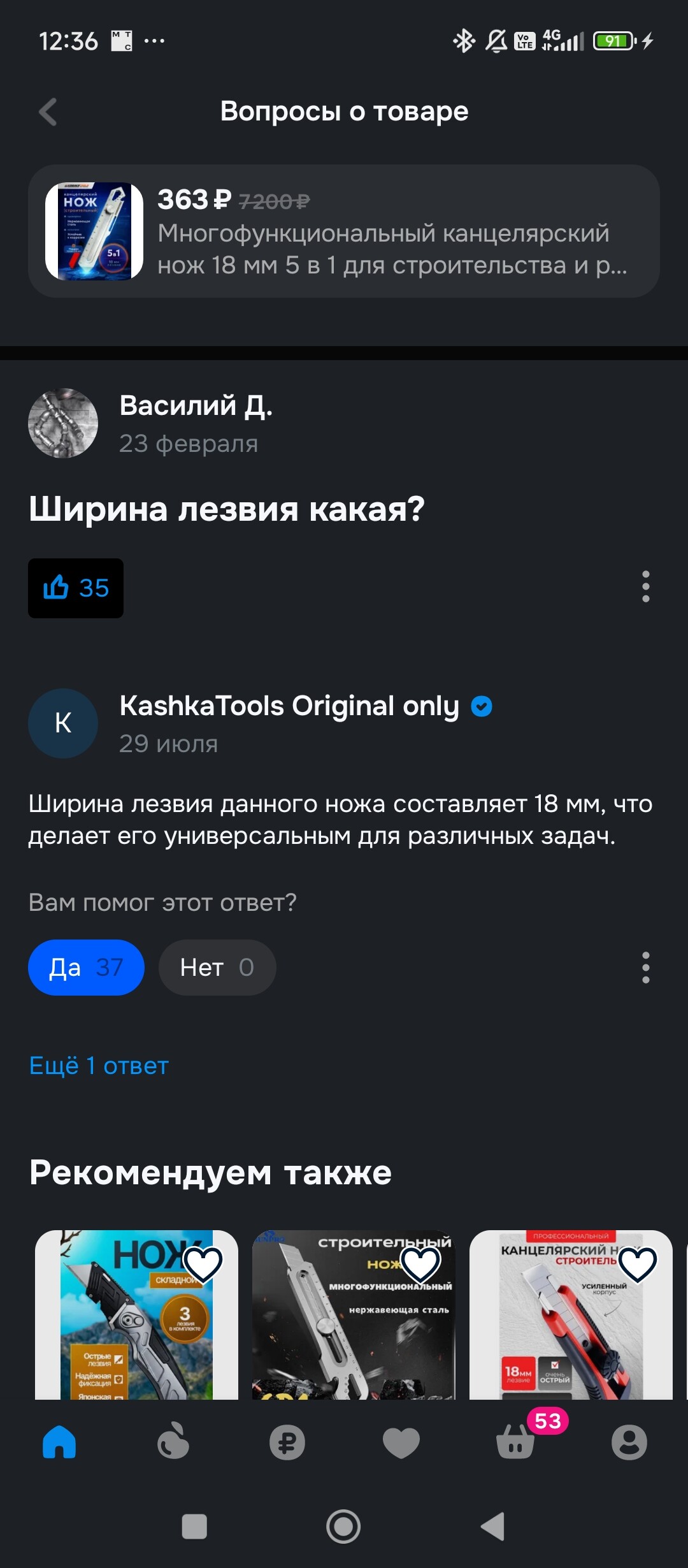
Task: Switch to the home tab
Action: coord(59,1442)
